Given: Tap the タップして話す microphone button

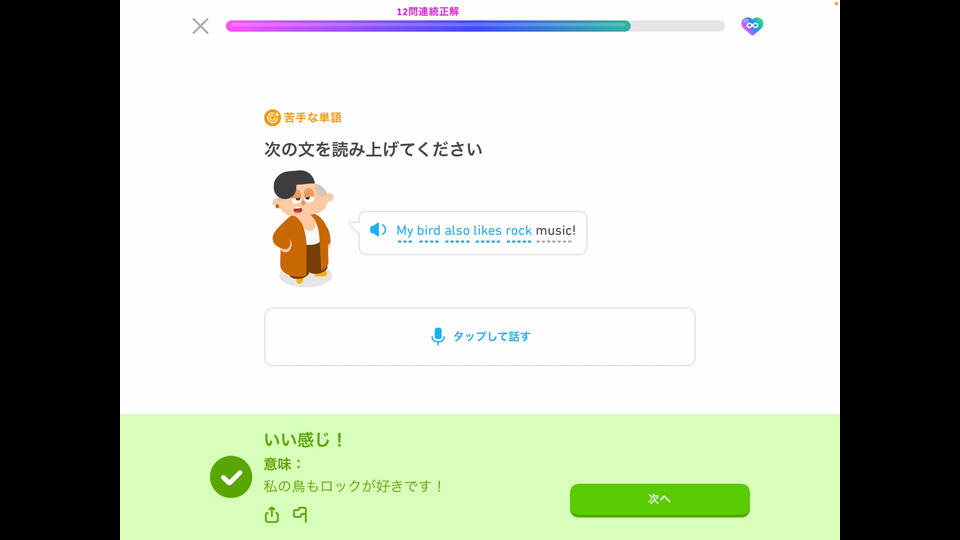Looking at the screenshot, I should coord(480,337).
